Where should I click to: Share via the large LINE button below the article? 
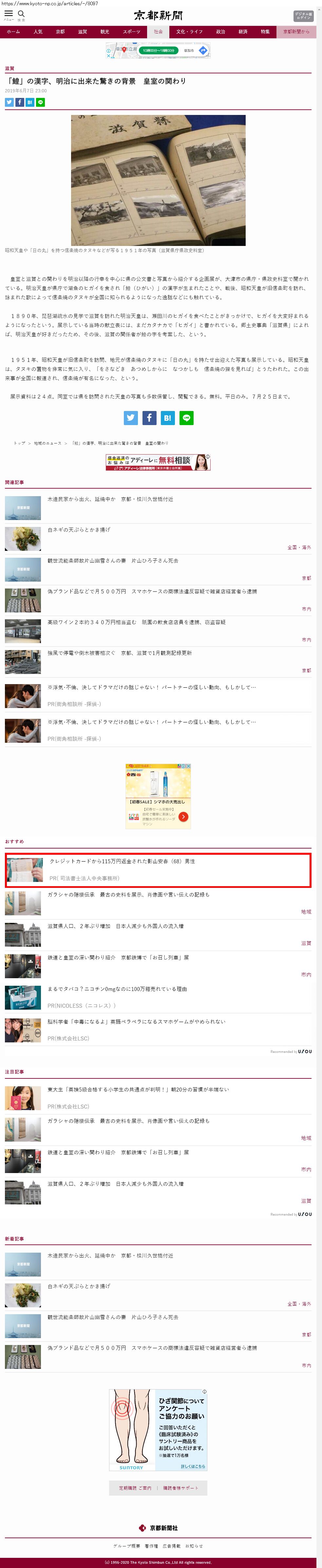(x=186, y=418)
